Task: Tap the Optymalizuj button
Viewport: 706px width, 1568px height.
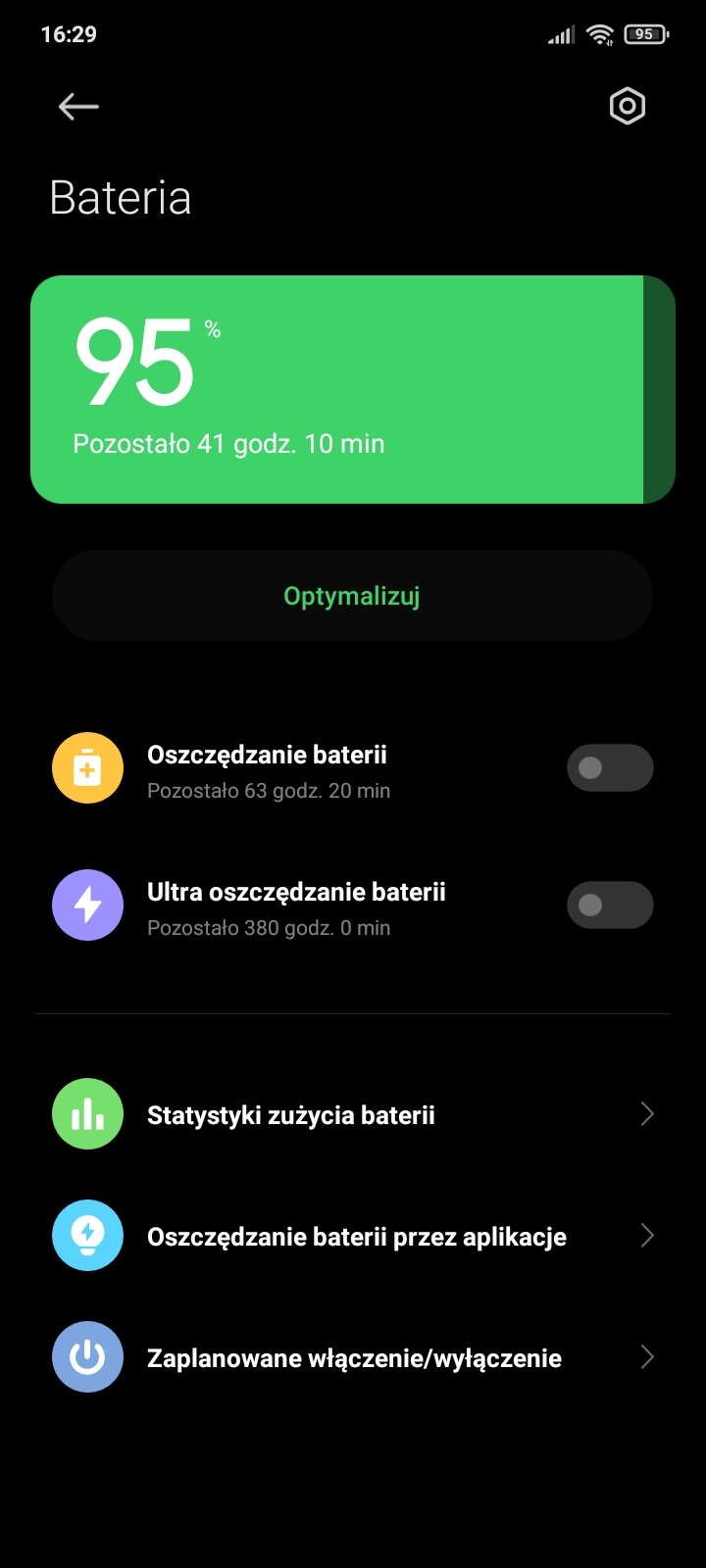Action: pos(352,596)
